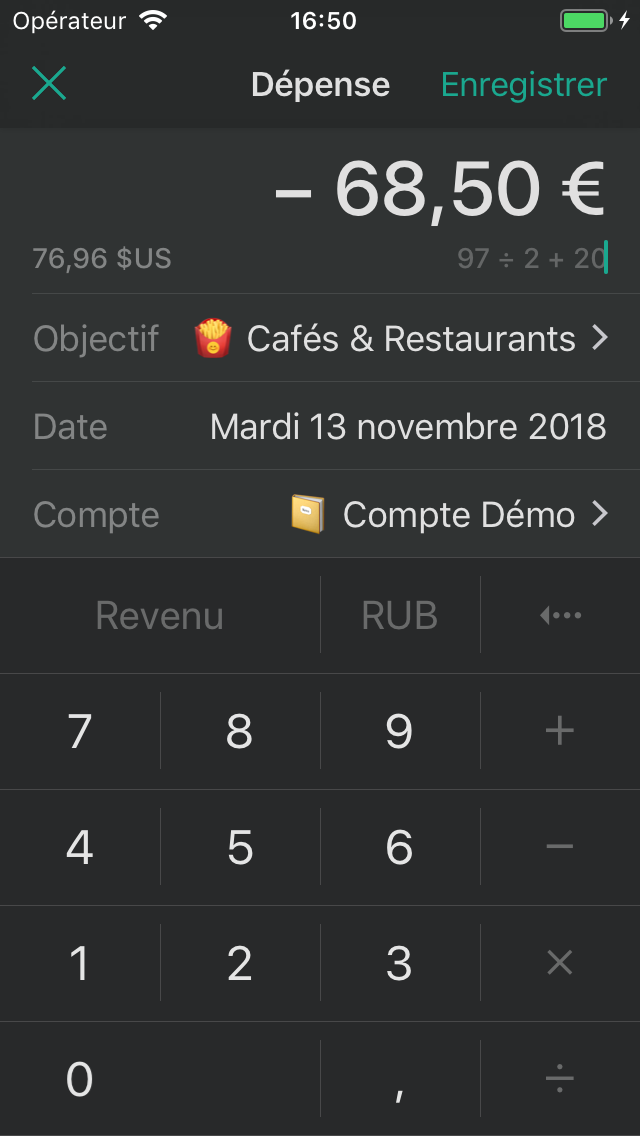Choose the multiply operator

560,963
